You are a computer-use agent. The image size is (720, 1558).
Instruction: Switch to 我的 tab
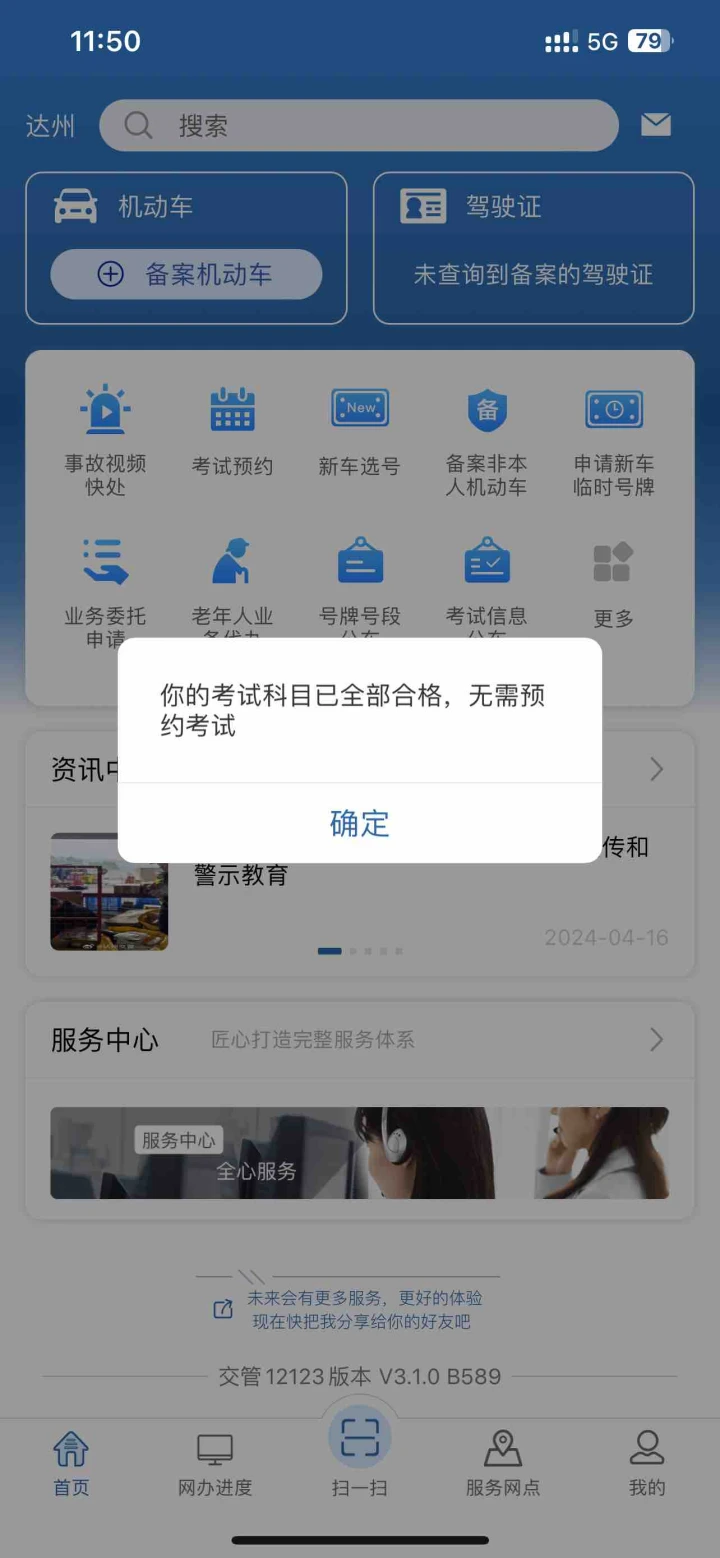[647, 1463]
